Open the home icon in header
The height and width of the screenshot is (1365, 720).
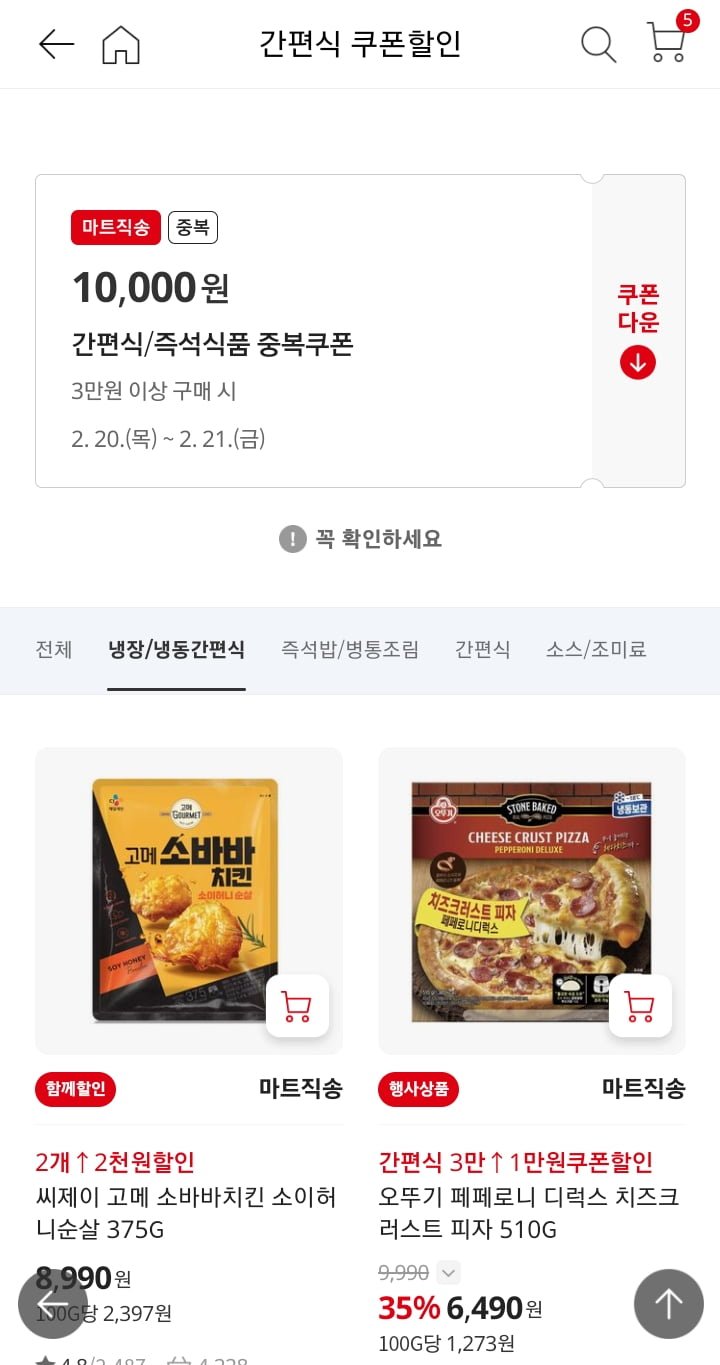coord(121,44)
